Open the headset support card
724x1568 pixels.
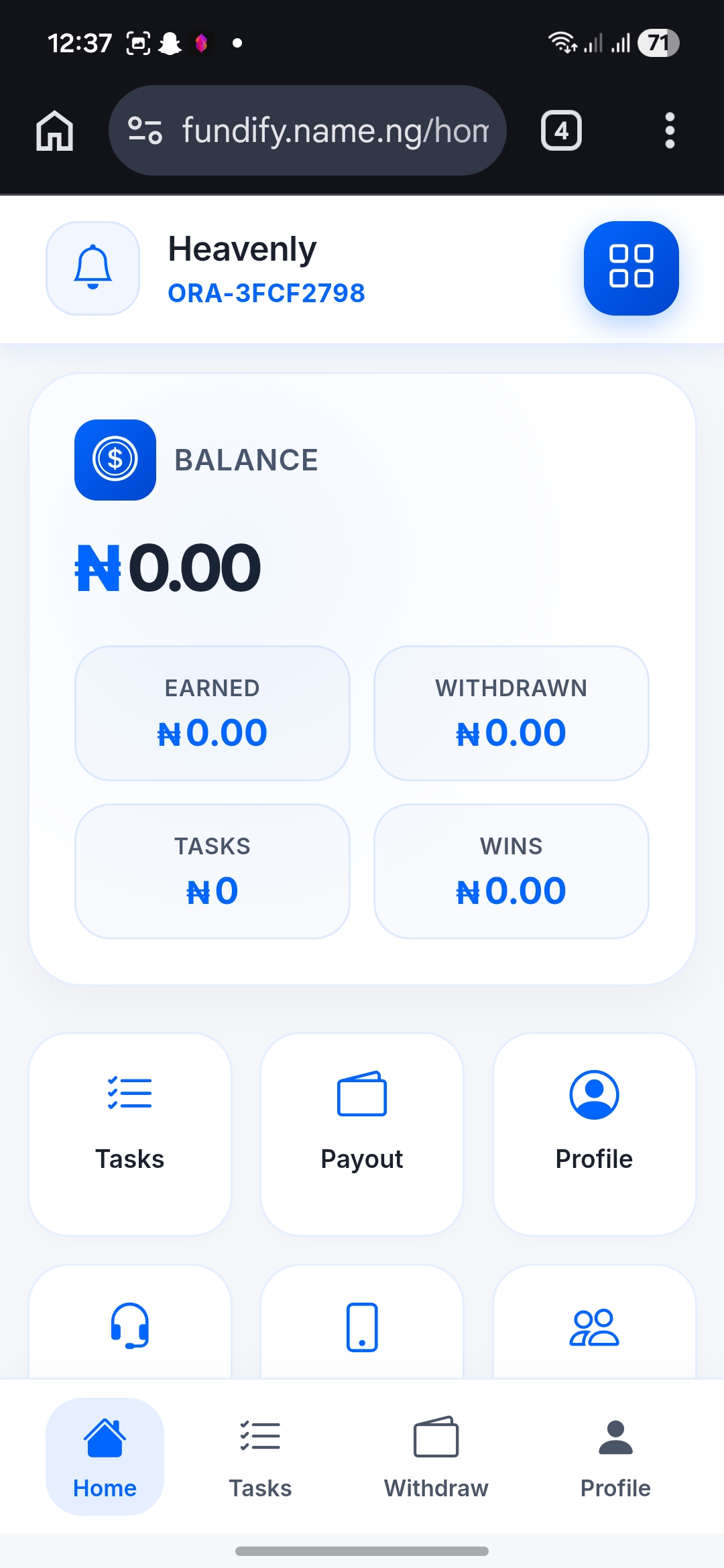tap(130, 1325)
